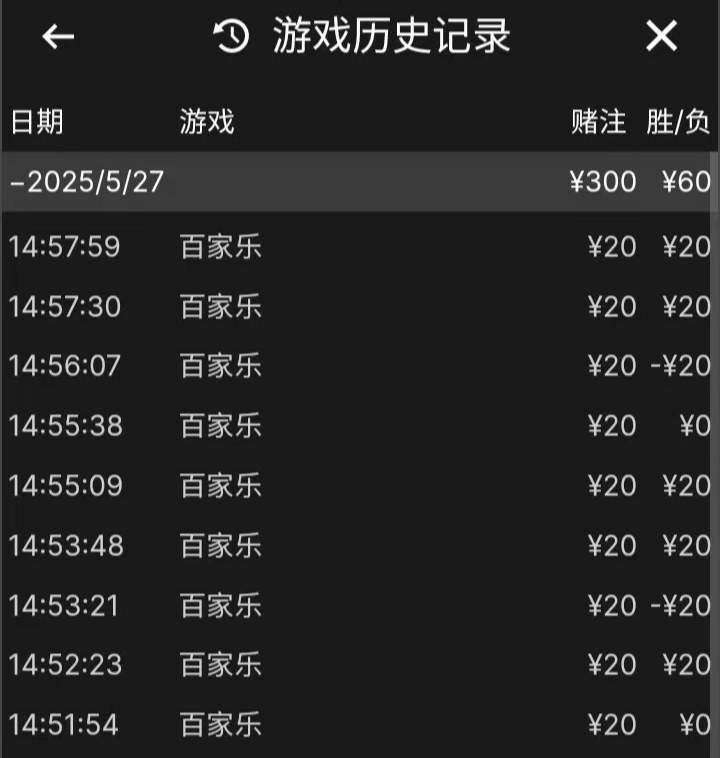Collapse the 2025/5/27 date group

click(88, 182)
